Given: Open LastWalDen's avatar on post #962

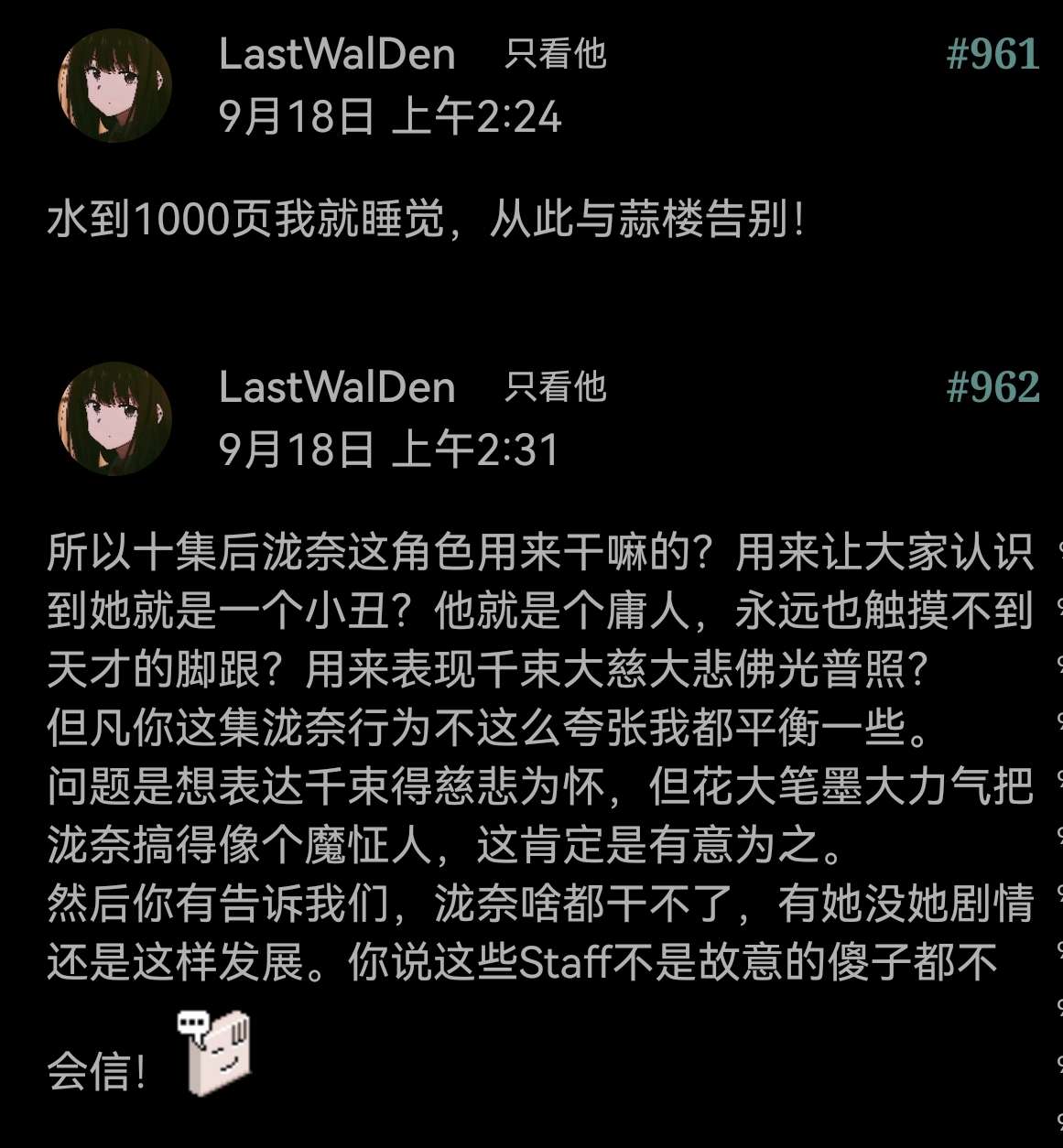Looking at the screenshot, I should (x=114, y=418).
